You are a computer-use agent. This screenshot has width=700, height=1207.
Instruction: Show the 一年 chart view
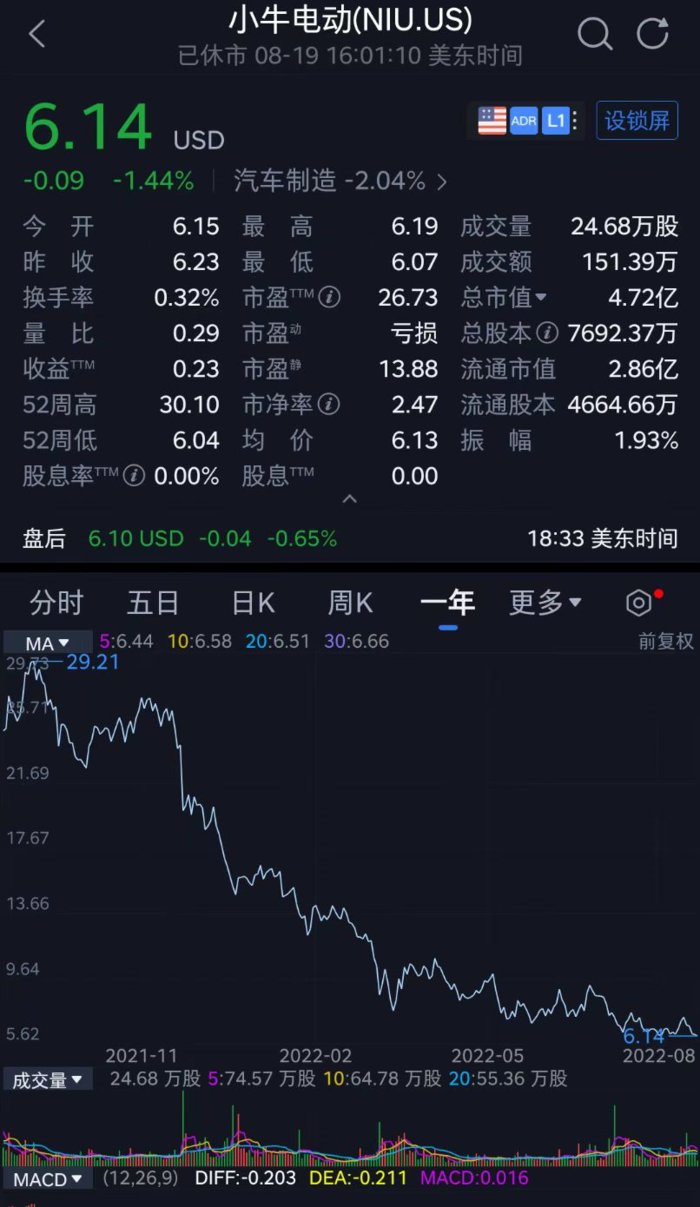click(x=447, y=603)
